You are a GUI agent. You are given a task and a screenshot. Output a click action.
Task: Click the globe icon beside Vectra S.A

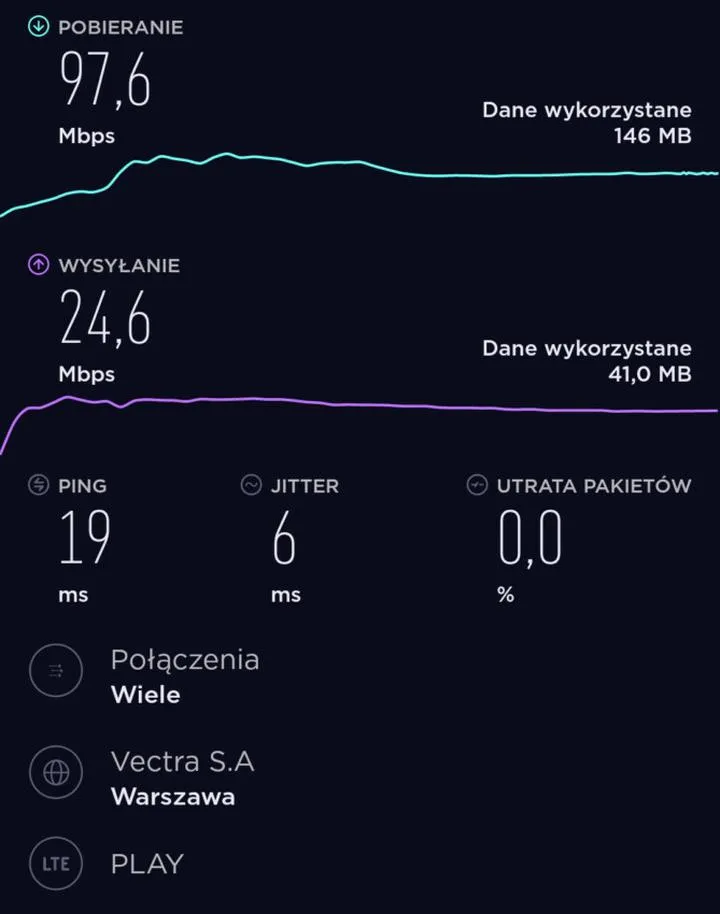point(55,773)
